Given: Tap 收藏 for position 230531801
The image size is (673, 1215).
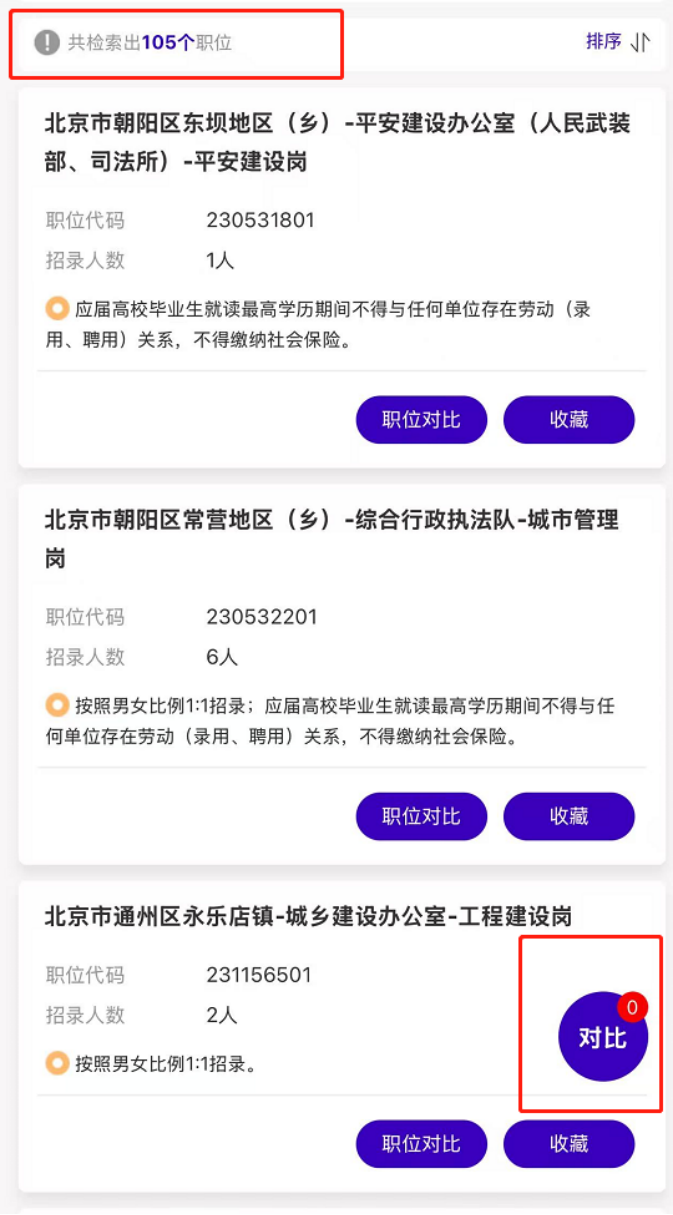Looking at the screenshot, I should (x=568, y=420).
